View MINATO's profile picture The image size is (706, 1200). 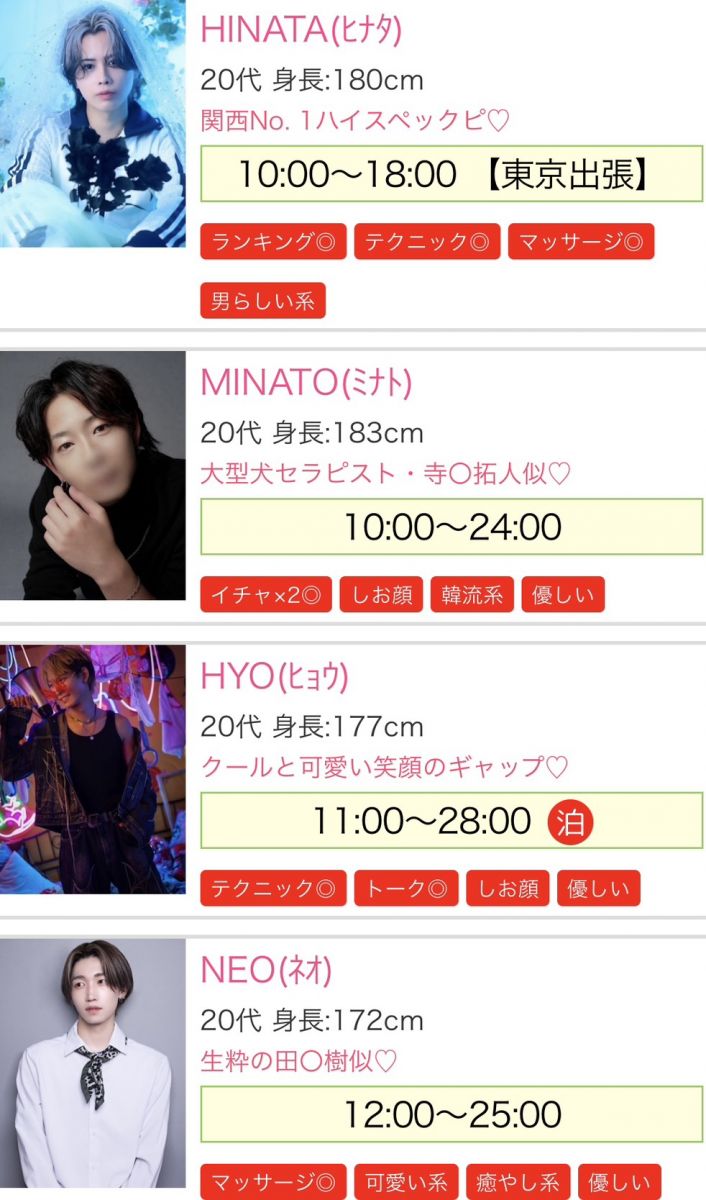92,475
